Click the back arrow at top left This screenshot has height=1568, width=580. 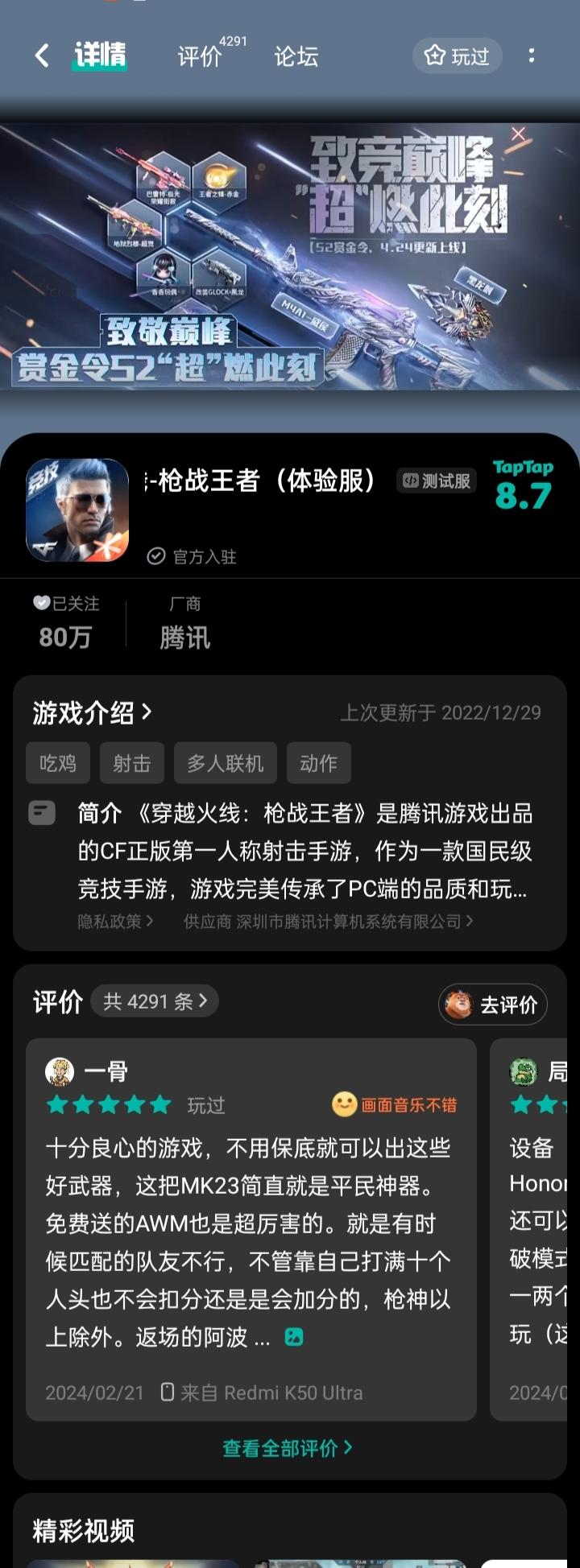[42, 55]
